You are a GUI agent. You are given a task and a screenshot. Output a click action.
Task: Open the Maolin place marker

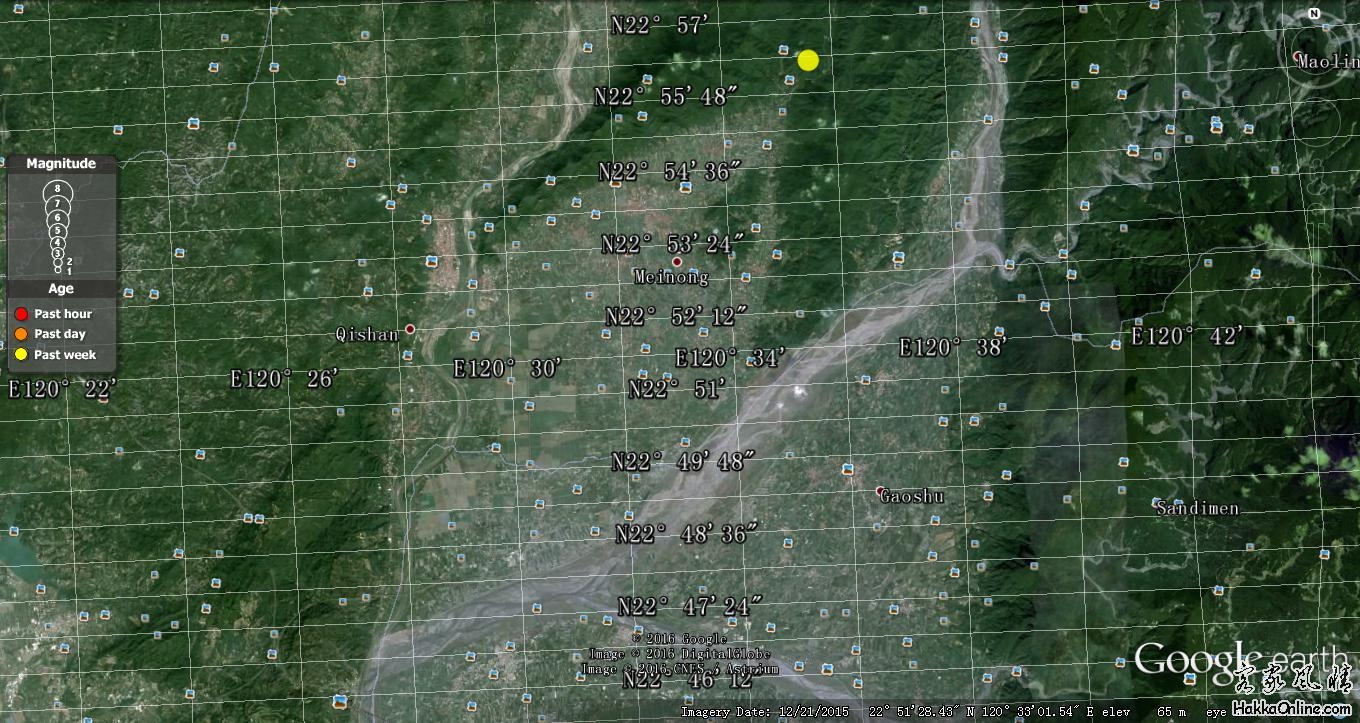[1299, 56]
